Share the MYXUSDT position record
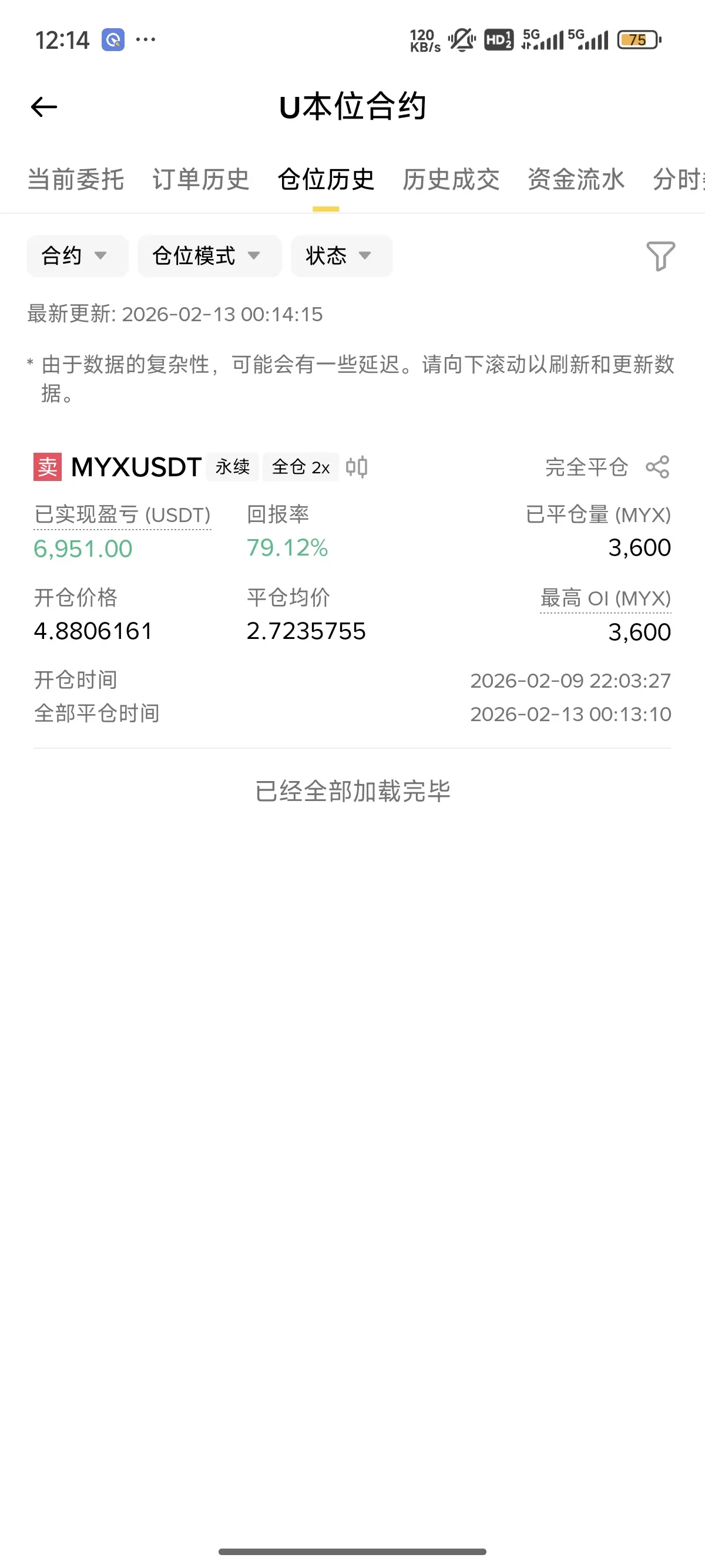 657,467
